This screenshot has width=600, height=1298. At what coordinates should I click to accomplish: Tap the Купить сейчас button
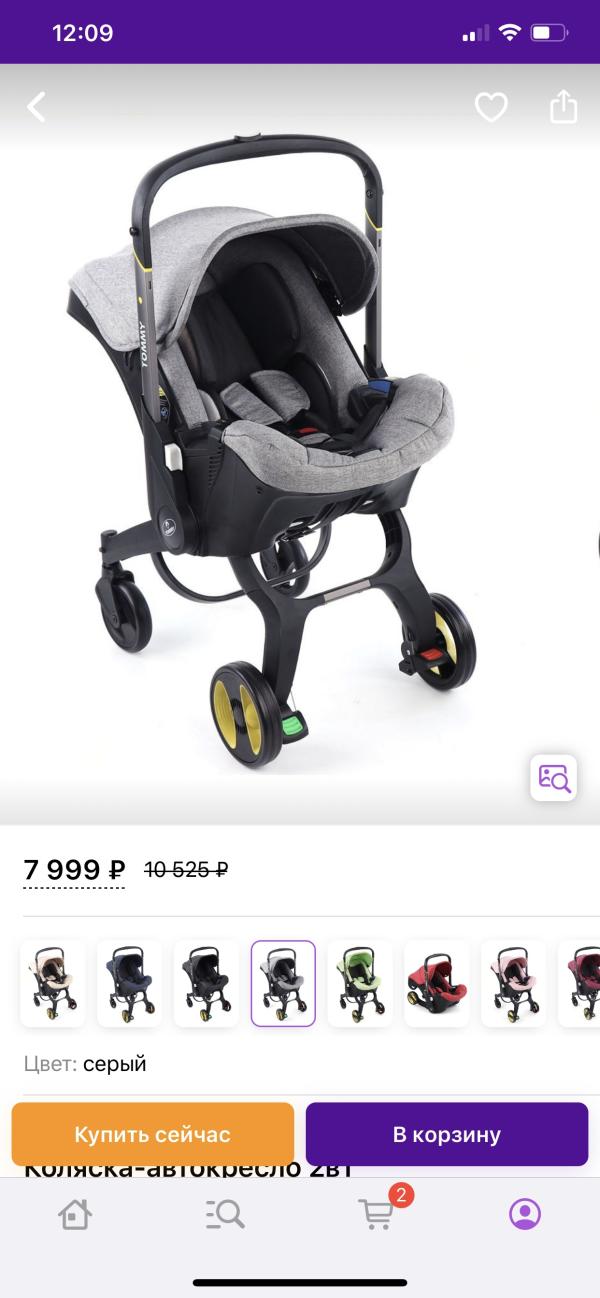point(152,1134)
